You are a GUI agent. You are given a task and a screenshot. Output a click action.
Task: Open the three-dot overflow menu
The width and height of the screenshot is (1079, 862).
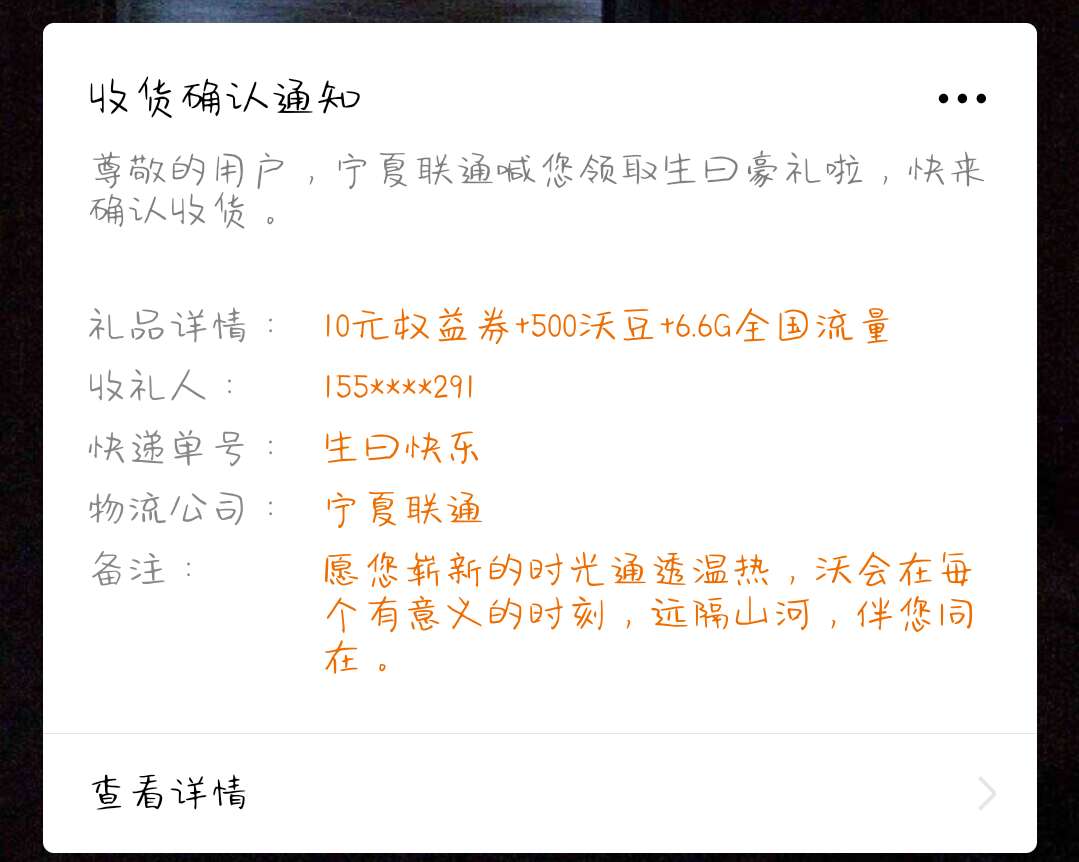962,98
